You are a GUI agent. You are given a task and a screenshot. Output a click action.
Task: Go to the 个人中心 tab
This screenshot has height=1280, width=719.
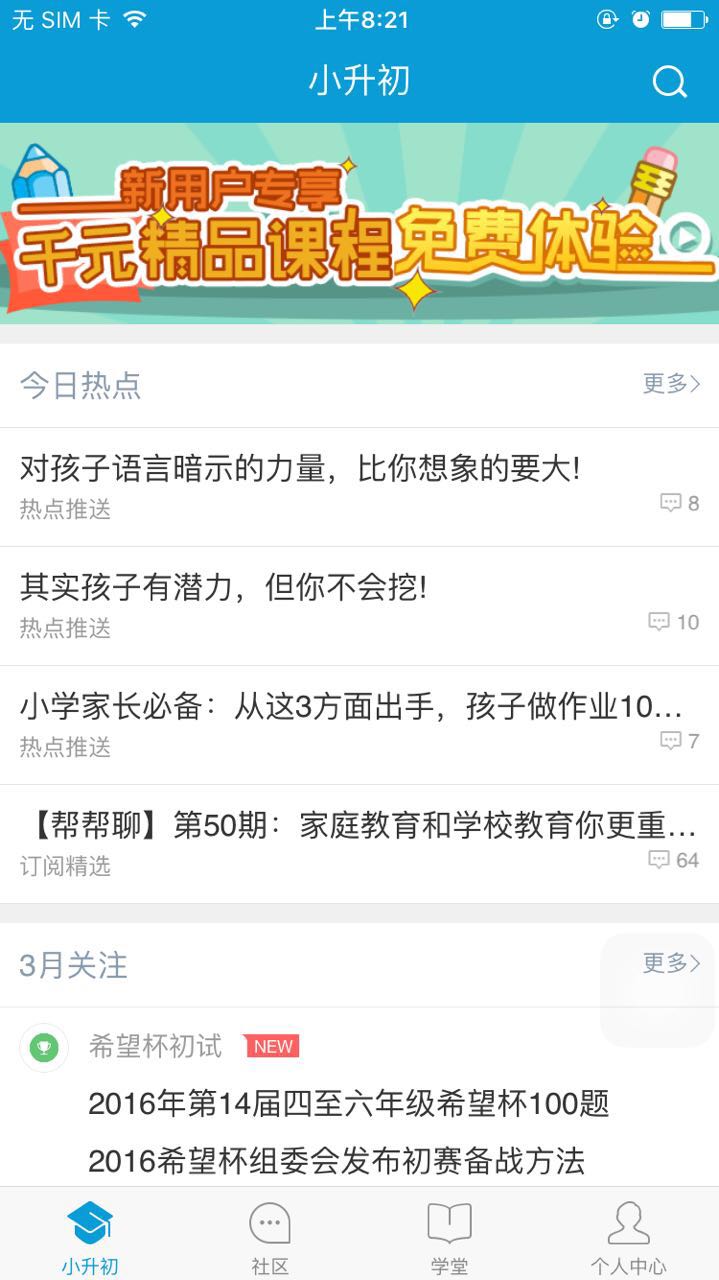click(628, 1236)
